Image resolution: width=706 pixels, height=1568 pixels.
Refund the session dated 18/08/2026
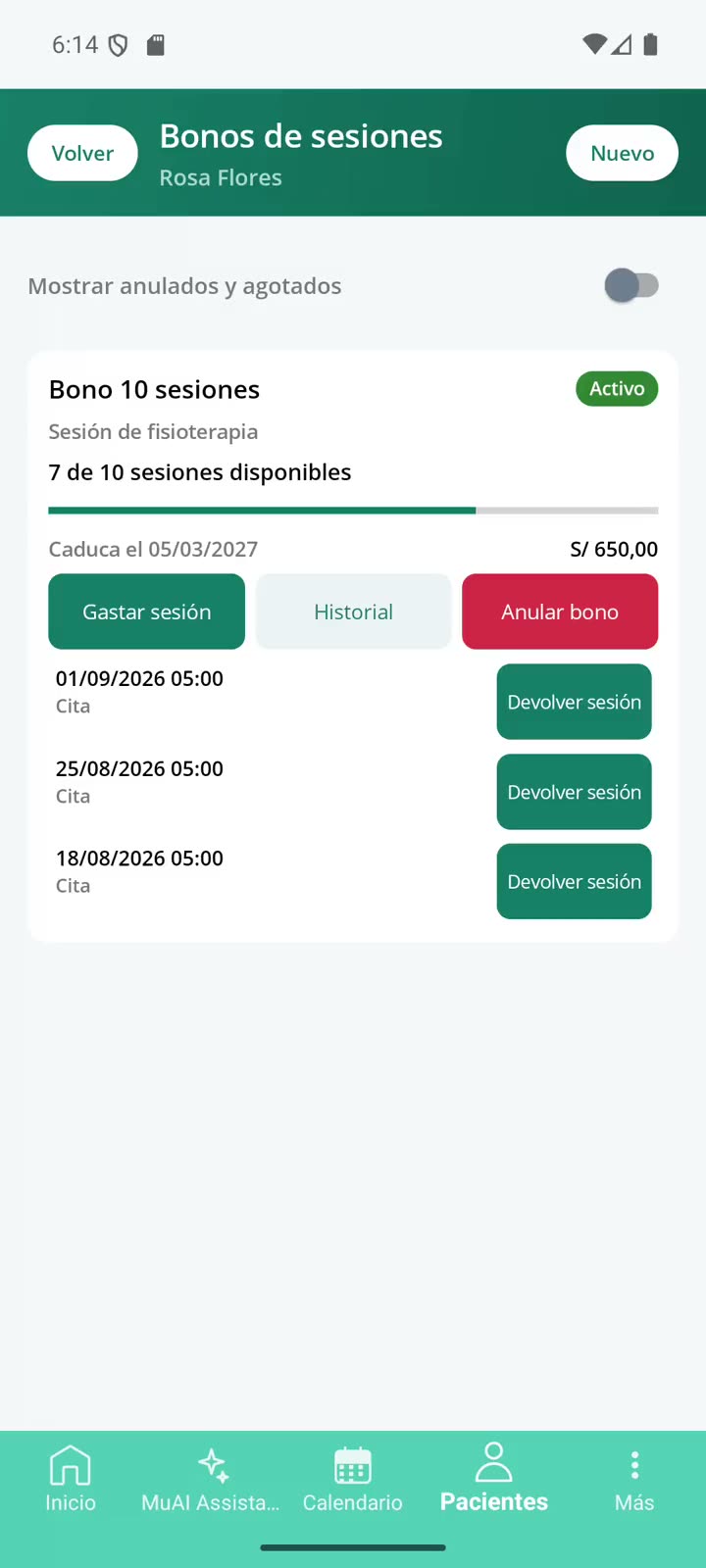(x=575, y=881)
